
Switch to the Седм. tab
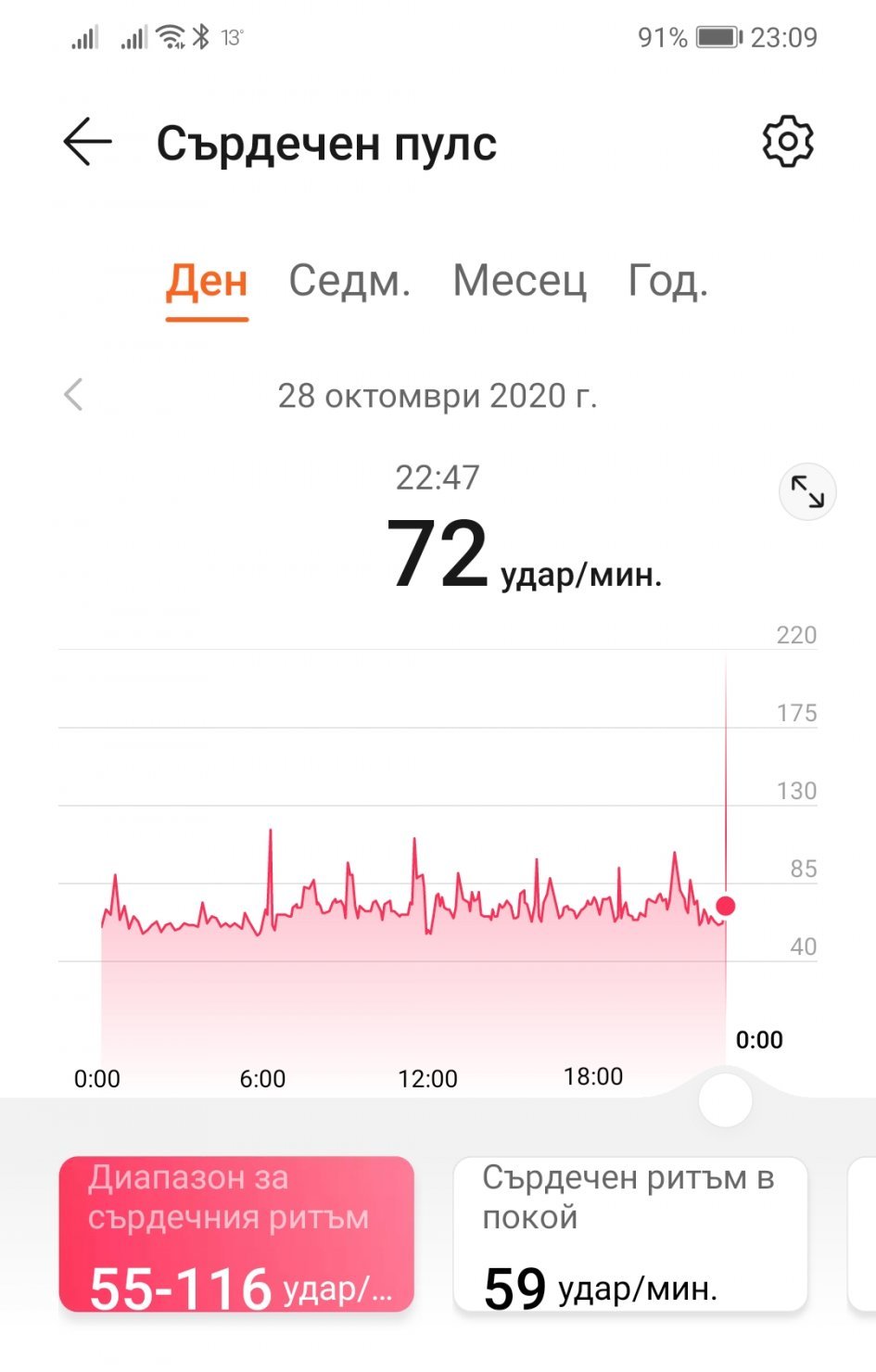click(x=349, y=281)
